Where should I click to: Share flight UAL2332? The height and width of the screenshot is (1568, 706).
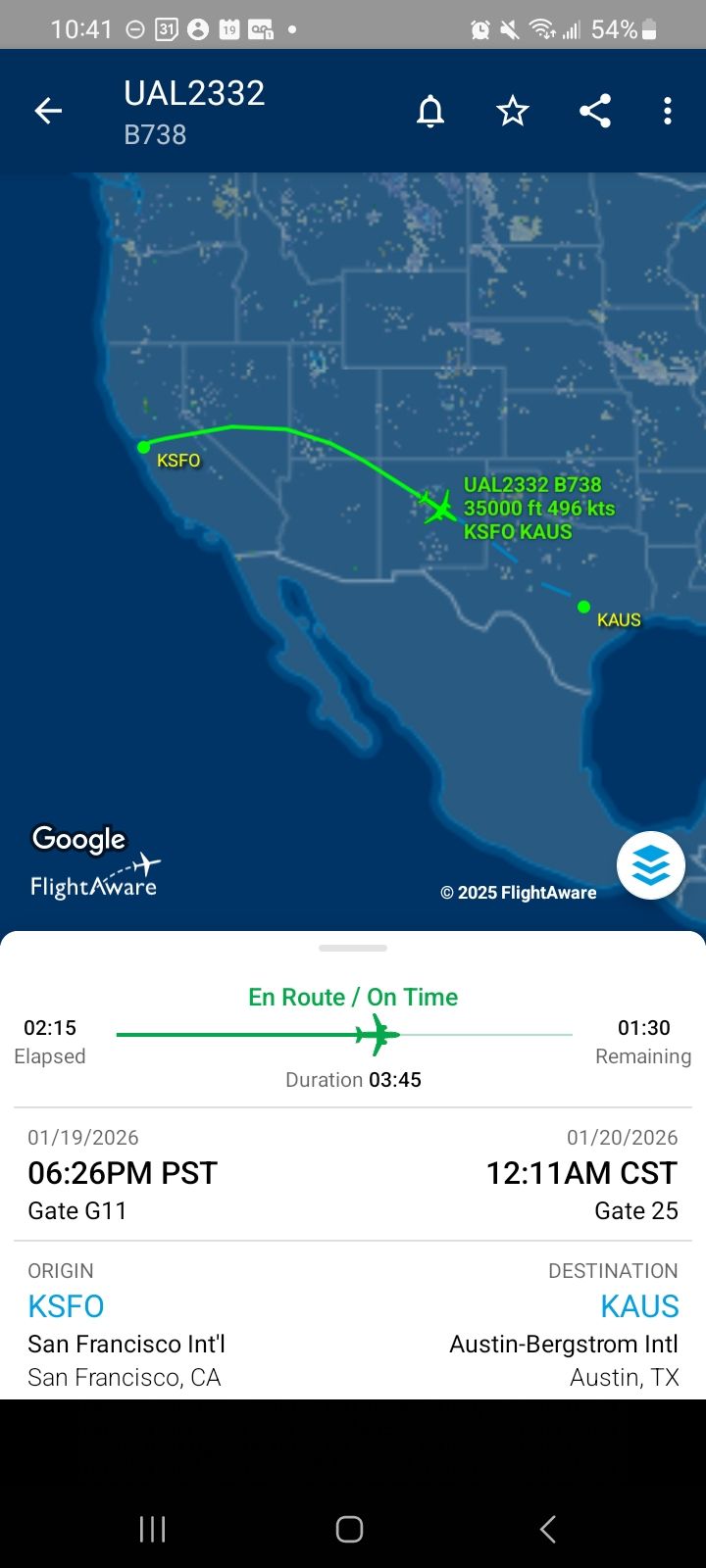pos(595,112)
